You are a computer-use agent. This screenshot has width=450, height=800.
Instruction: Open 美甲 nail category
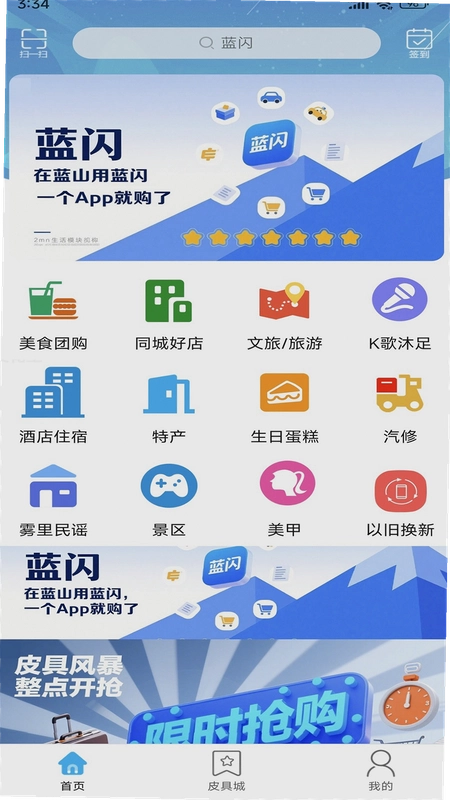[x=285, y=499]
